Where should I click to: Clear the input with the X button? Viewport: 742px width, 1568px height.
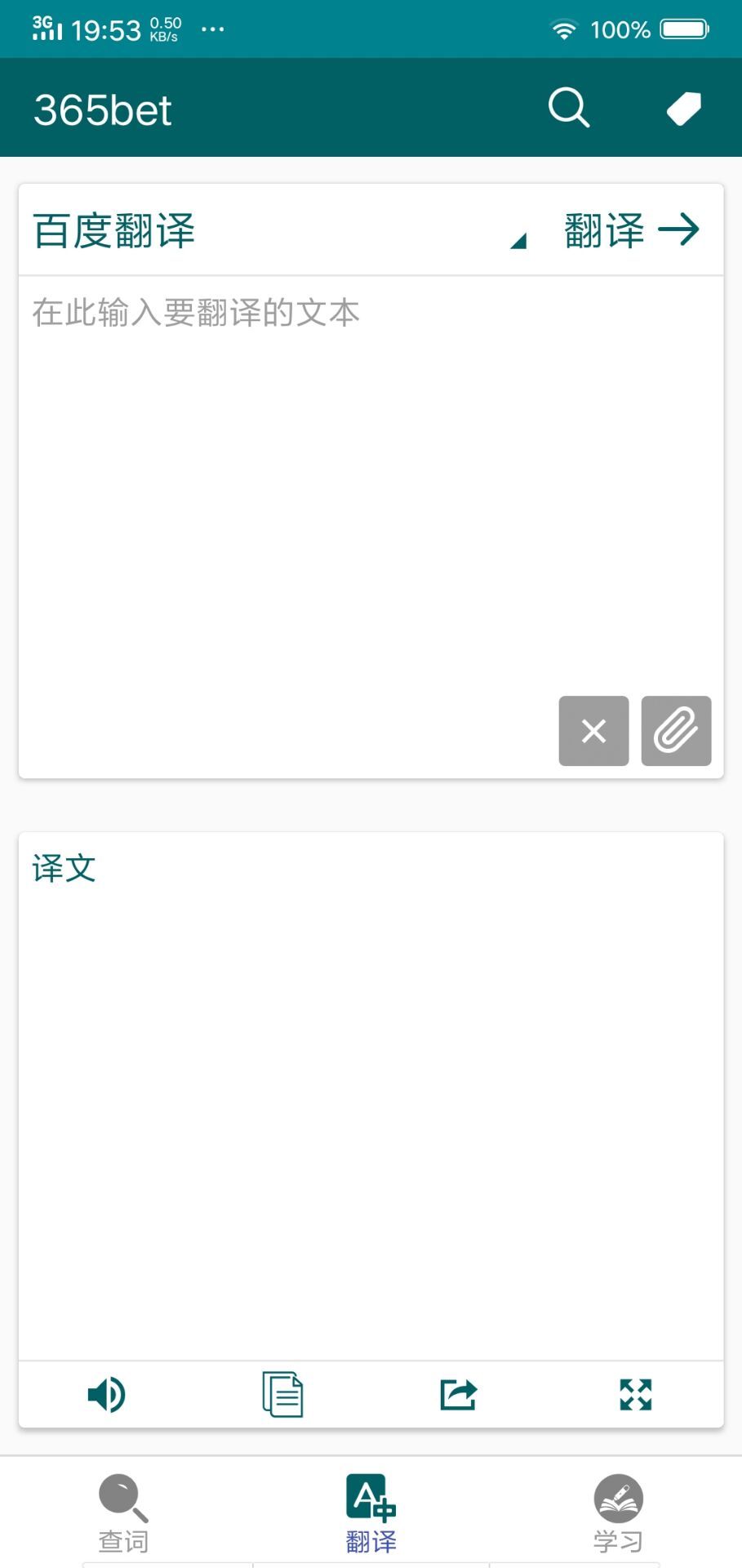pyautogui.click(x=593, y=731)
